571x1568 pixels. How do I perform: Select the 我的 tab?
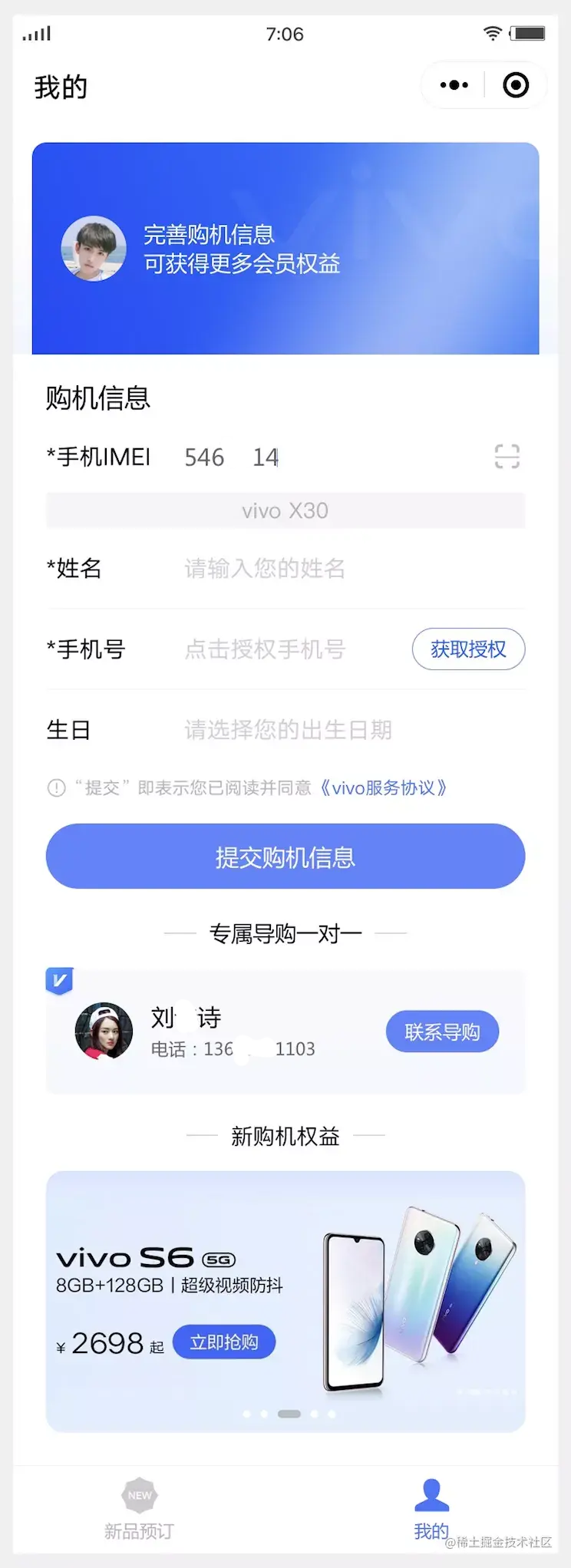[431, 1509]
